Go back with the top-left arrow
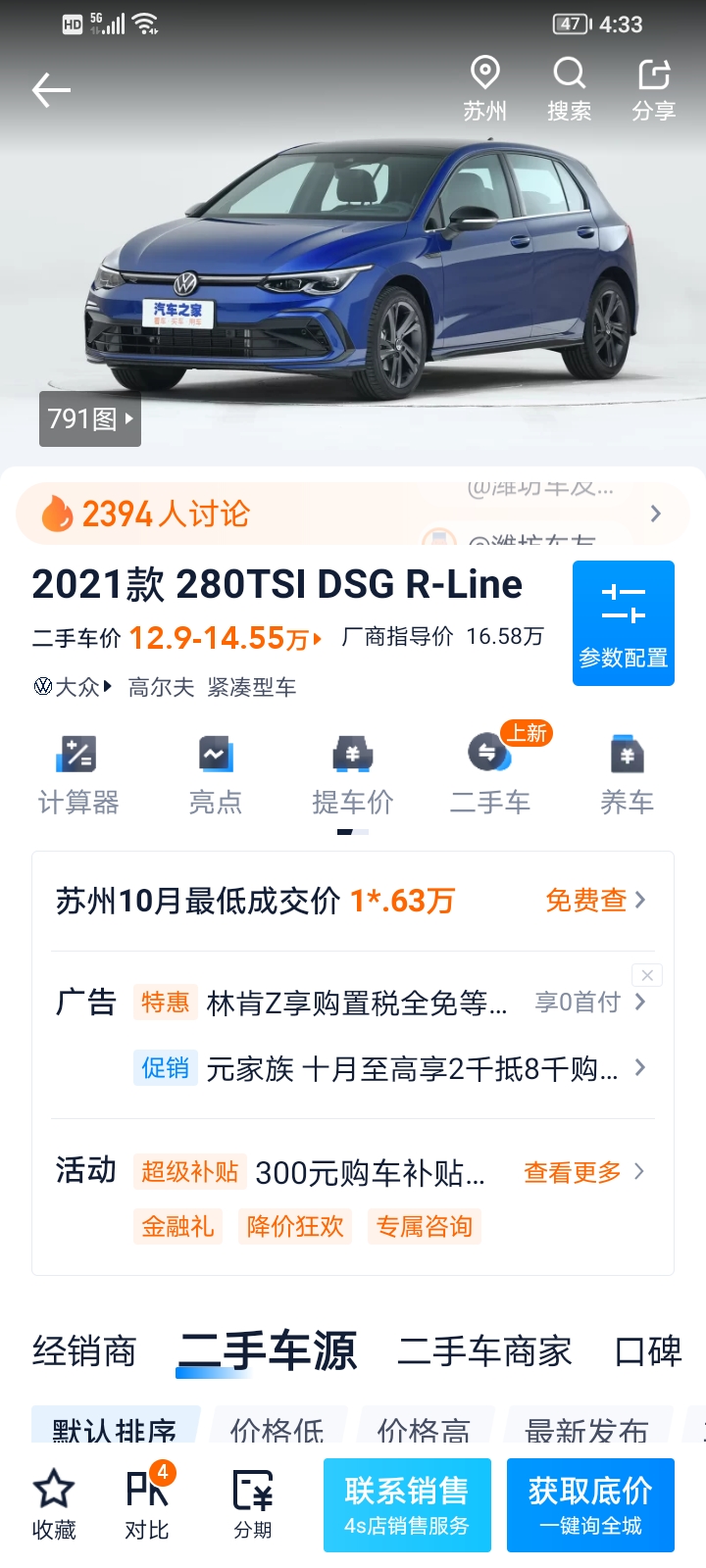 pos(51,90)
